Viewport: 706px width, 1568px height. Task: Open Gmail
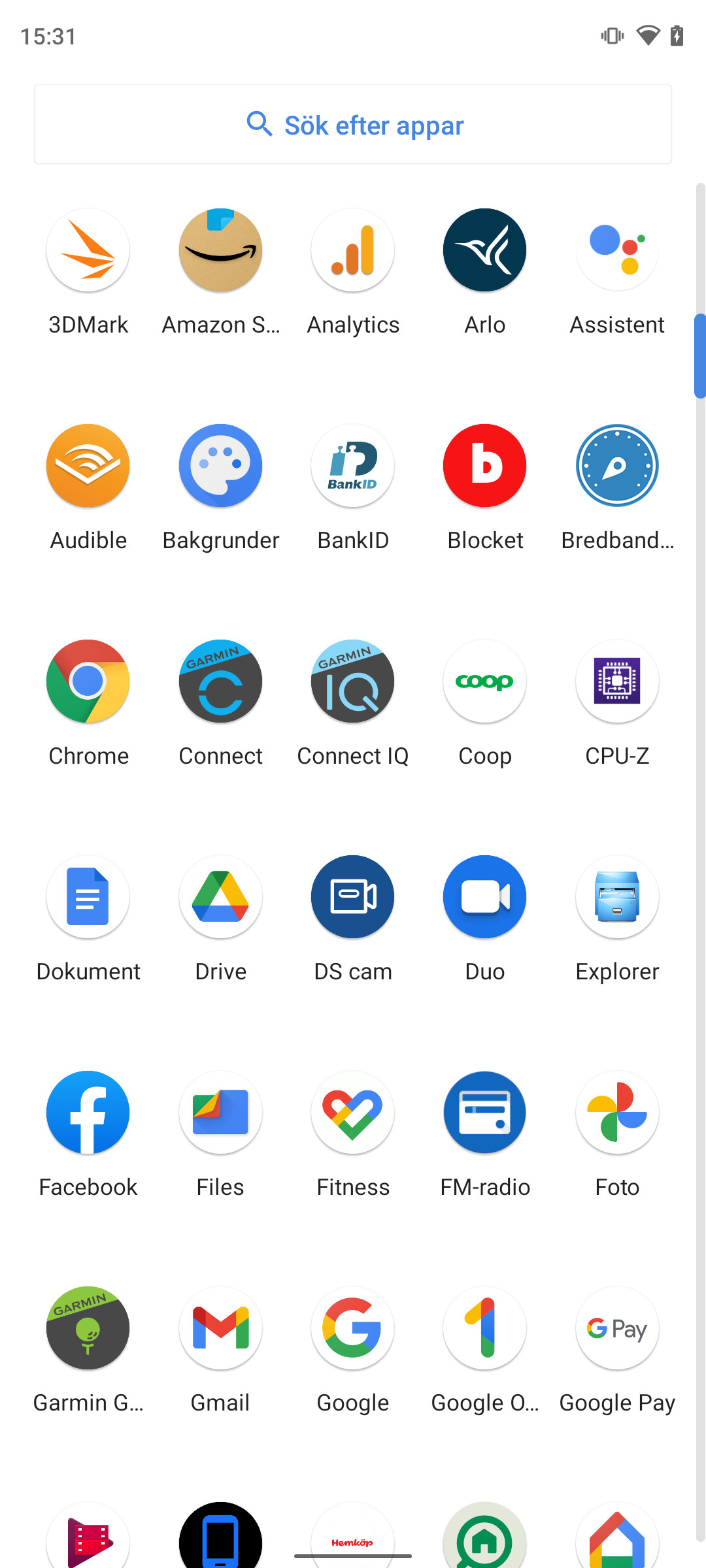point(220,1328)
